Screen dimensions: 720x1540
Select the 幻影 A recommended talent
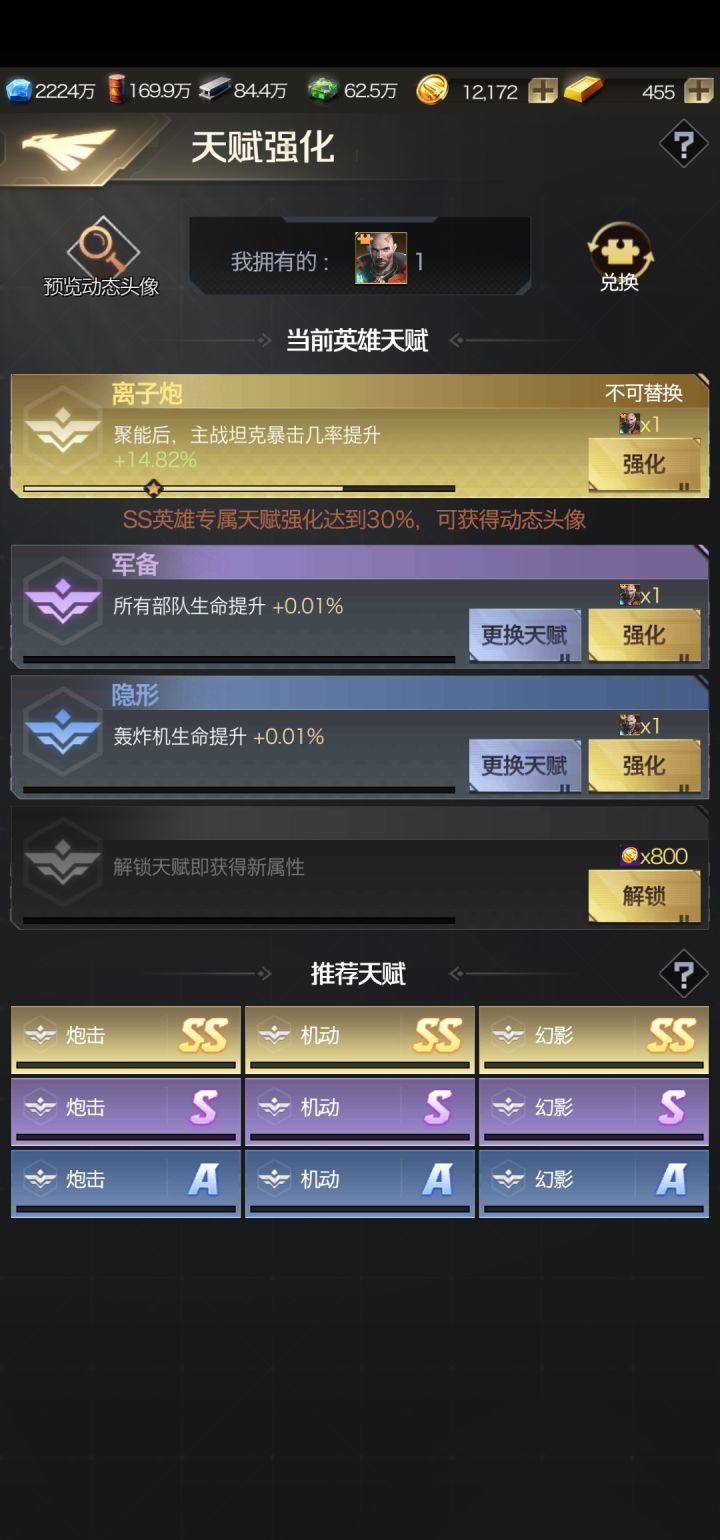594,1182
